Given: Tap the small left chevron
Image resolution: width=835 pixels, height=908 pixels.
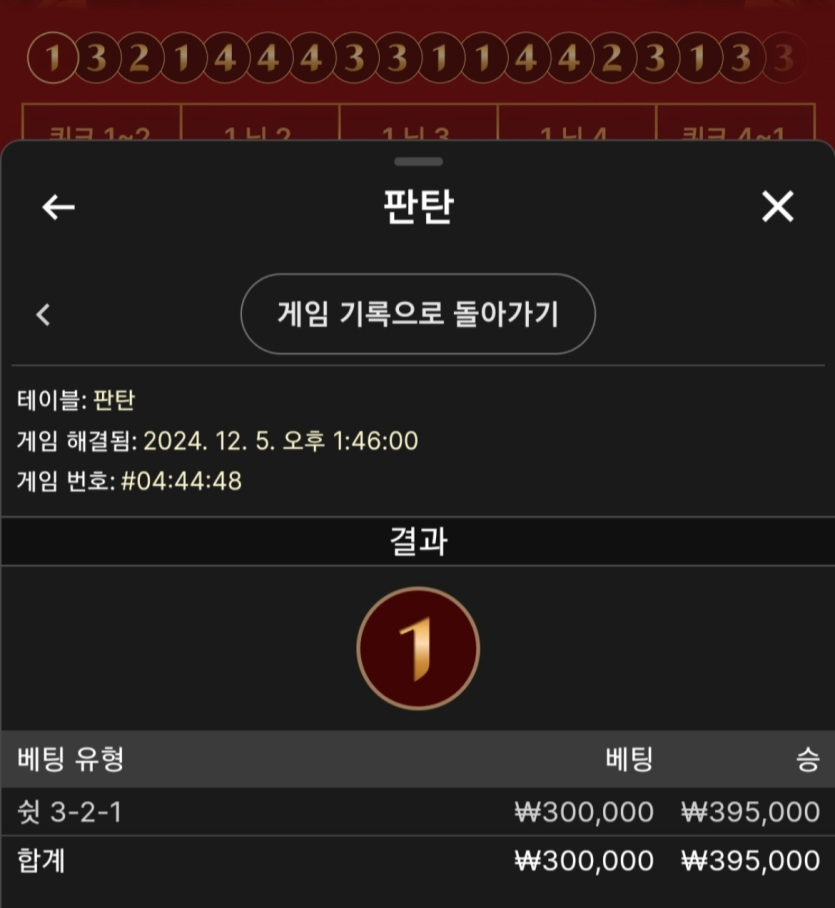Looking at the screenshot, I should coord(43,314).
